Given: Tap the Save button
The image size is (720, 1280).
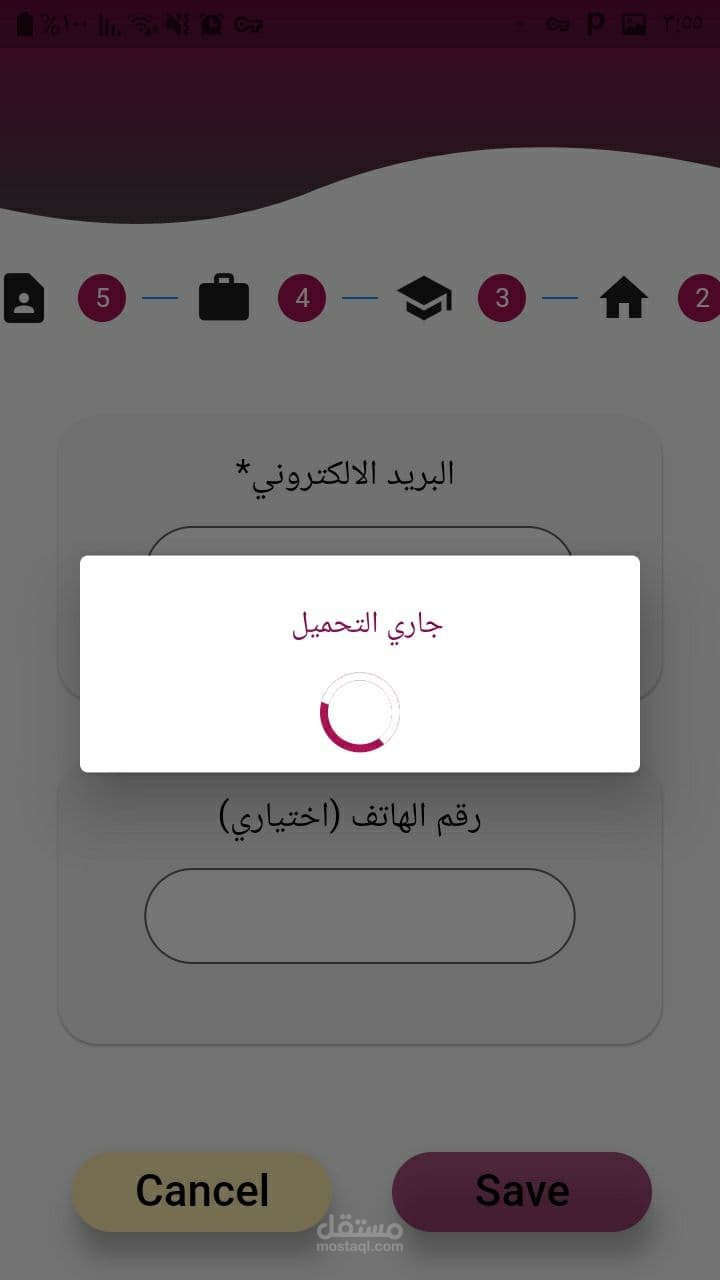Looking at the screenshot, I should [x=522, y=1191].
